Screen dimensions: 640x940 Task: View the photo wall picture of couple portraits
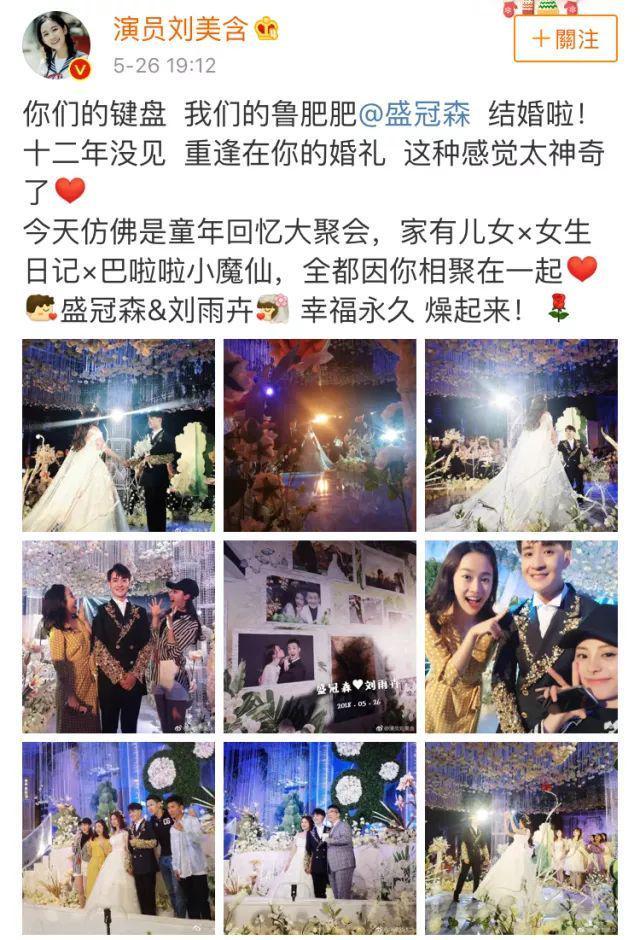tap(320, 637)
